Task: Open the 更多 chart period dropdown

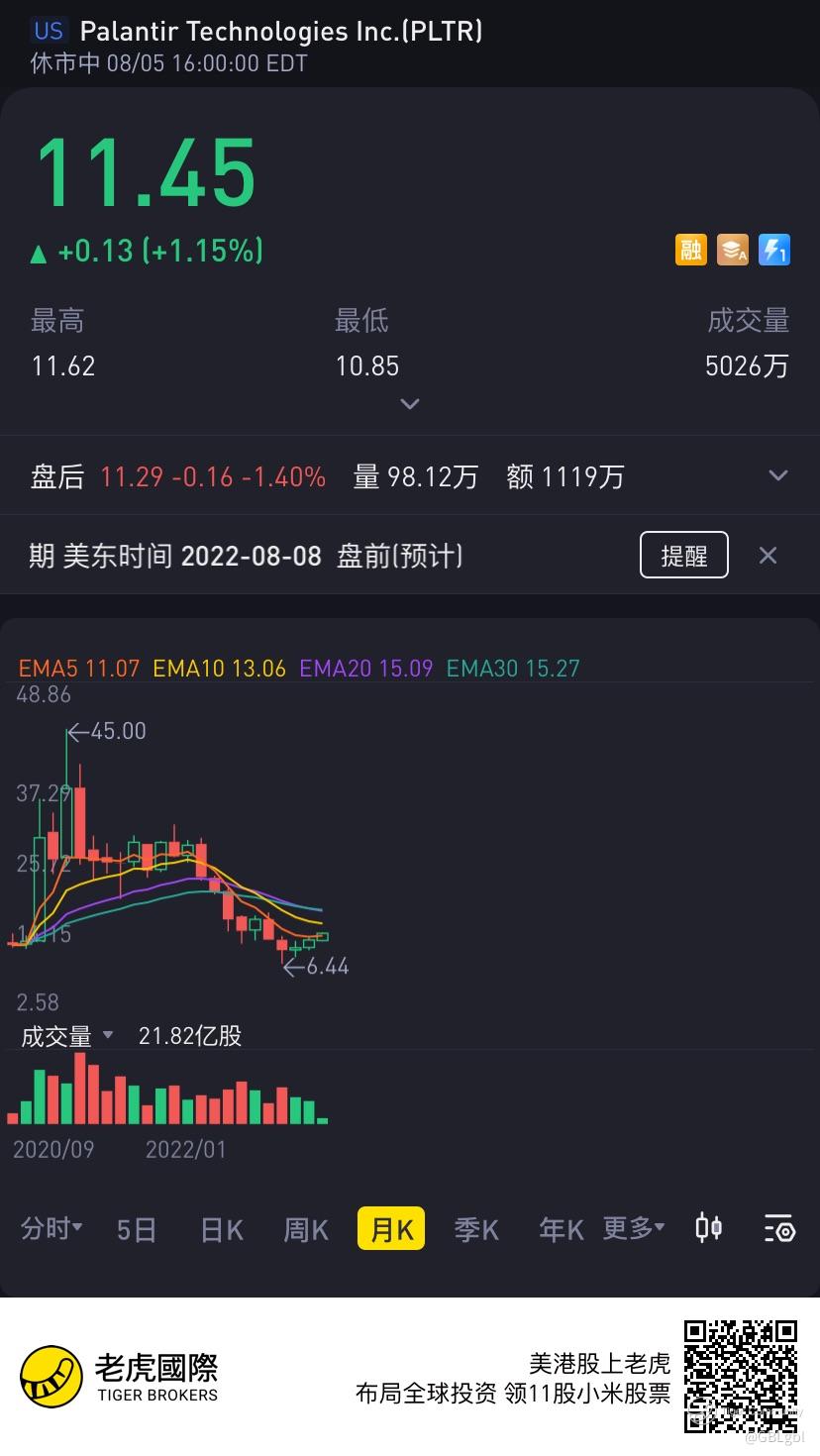Action: pos(634,1228)
